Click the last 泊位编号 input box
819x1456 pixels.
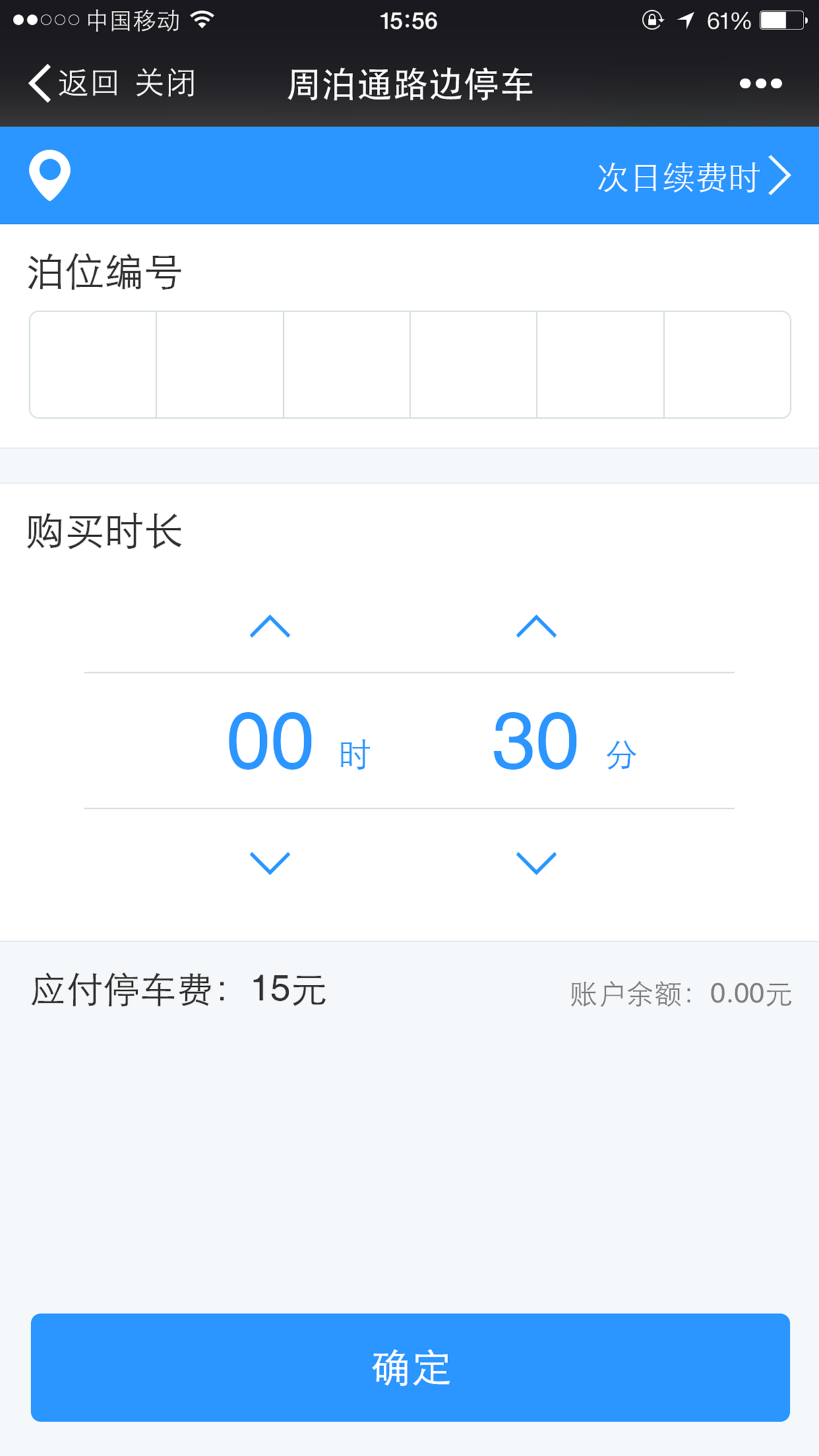point(727,364)
